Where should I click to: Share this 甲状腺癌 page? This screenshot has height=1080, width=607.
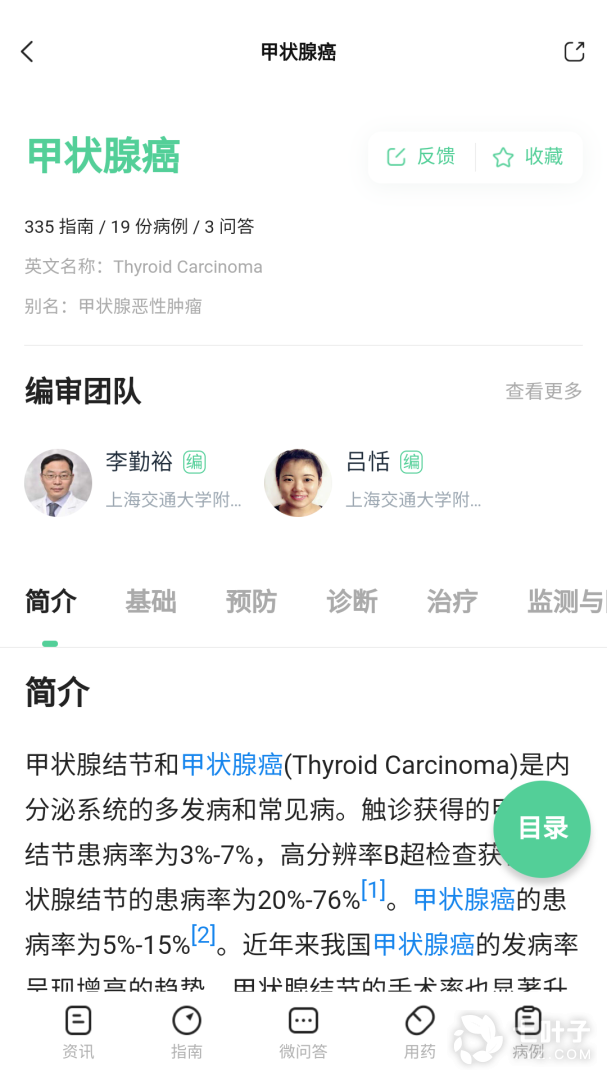(x=574, y=52)
